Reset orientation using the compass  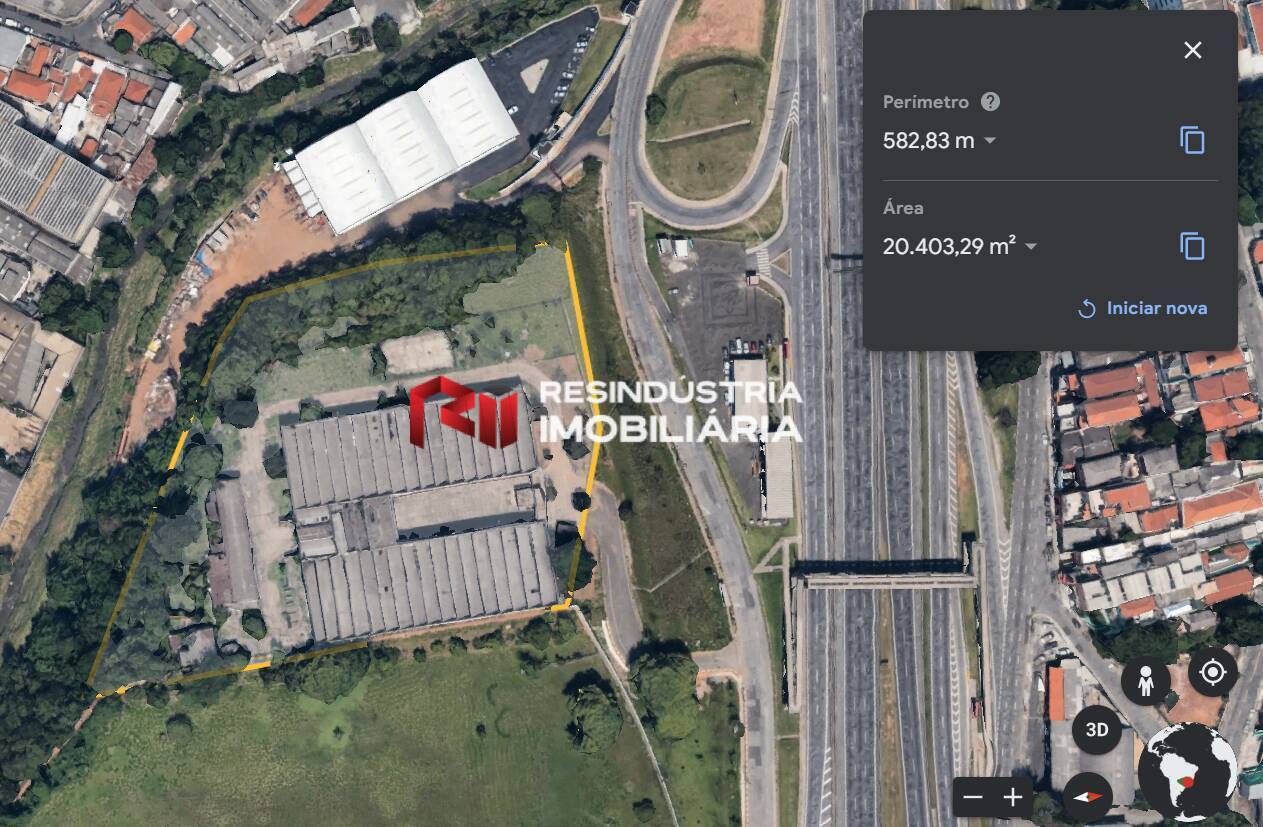pos(1088,797)
